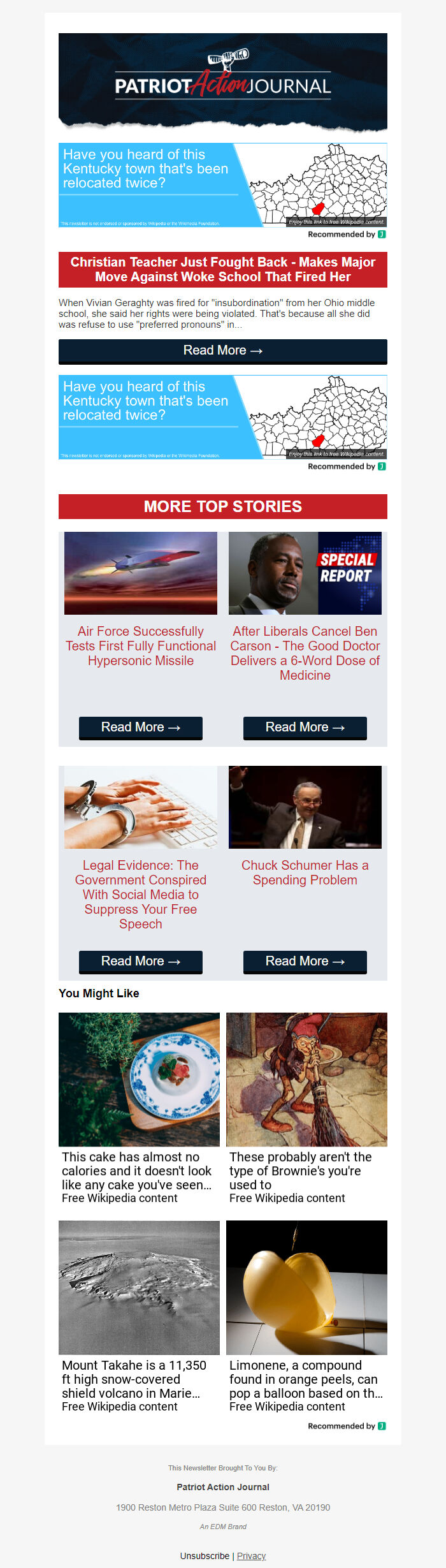The width and height of the screenshot is (446, 1568).
Task: Tap Read More under the Ben Carson story
Action: click(x=305, y=728)
